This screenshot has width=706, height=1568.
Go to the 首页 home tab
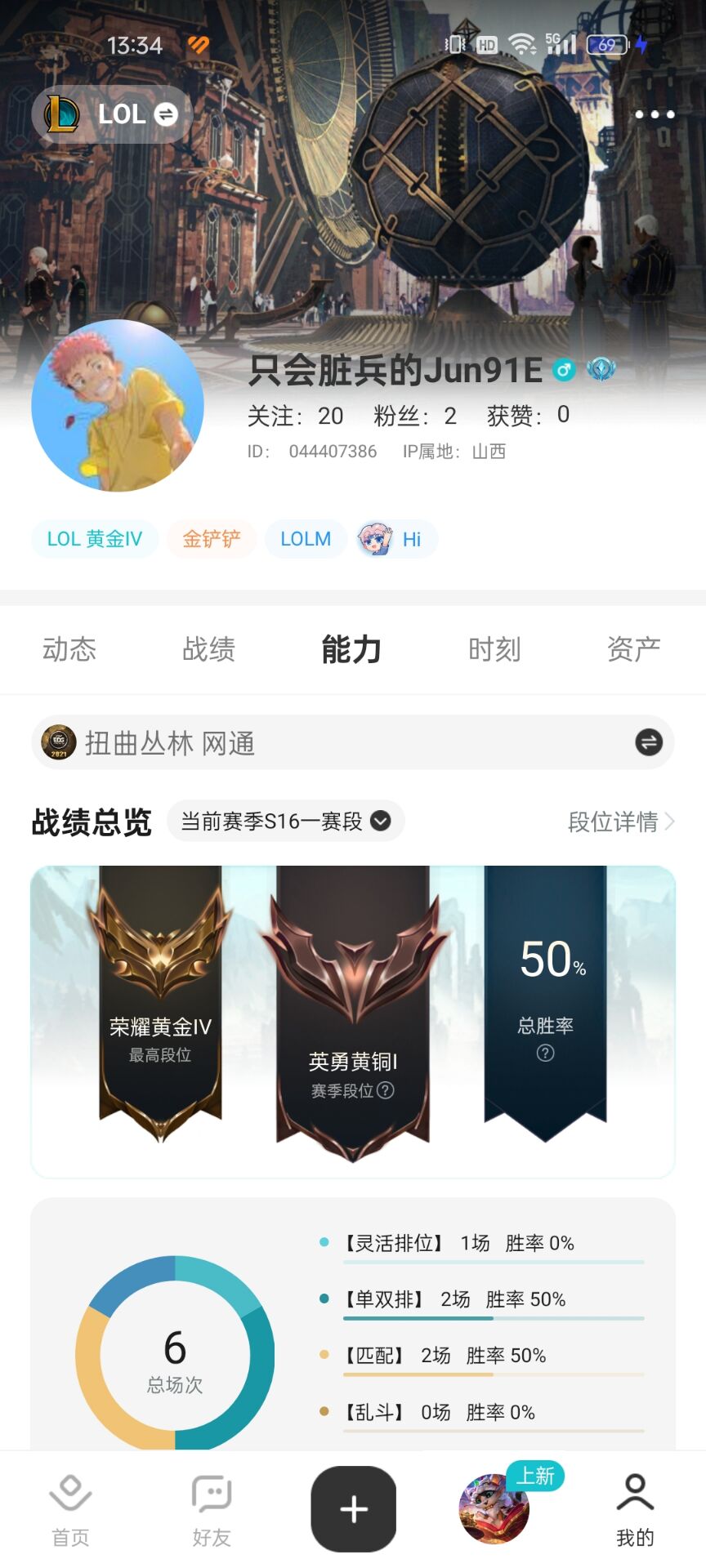click(x=70, y=1511)
